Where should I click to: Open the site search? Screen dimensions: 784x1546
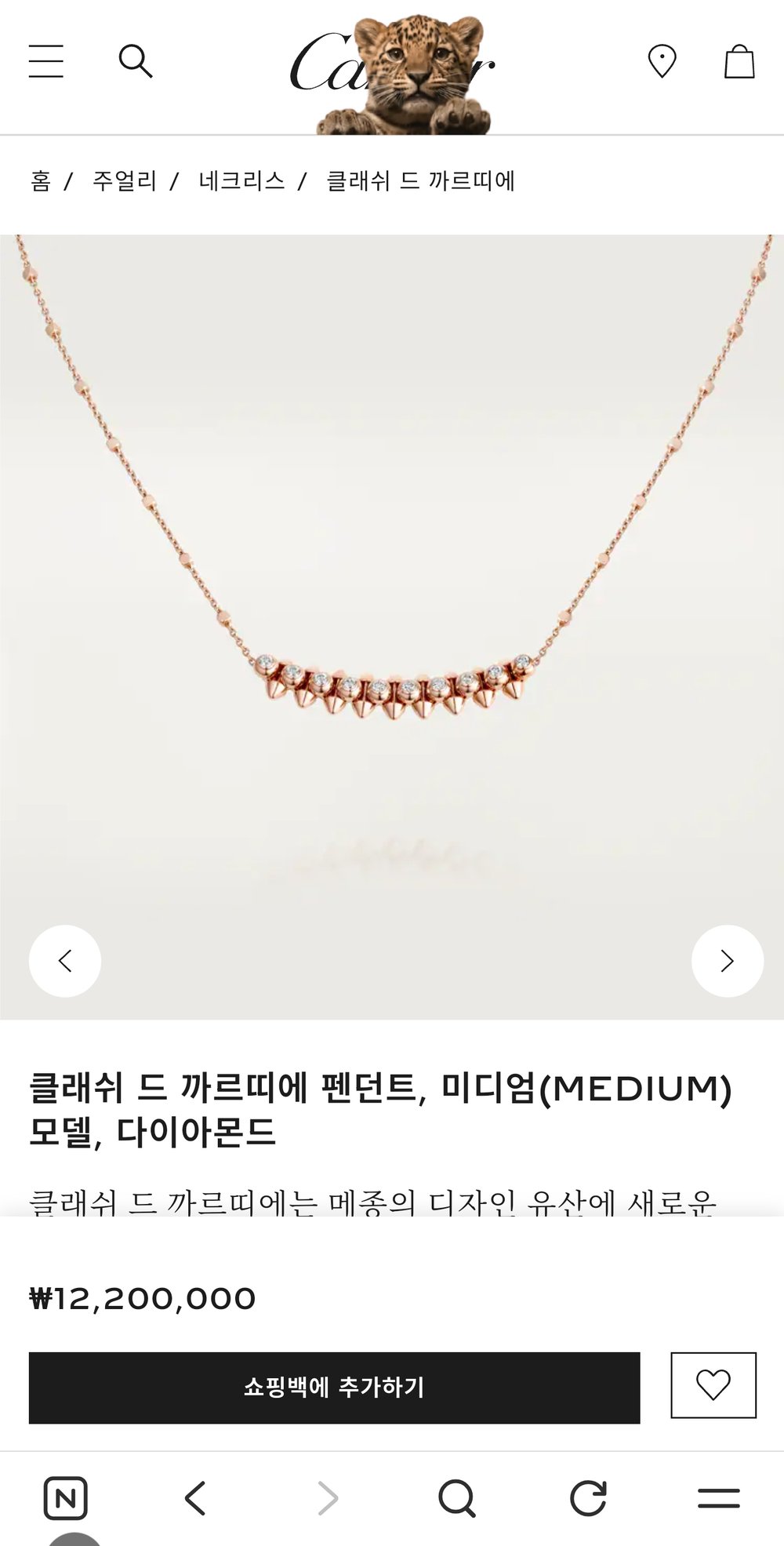point(135,61)
